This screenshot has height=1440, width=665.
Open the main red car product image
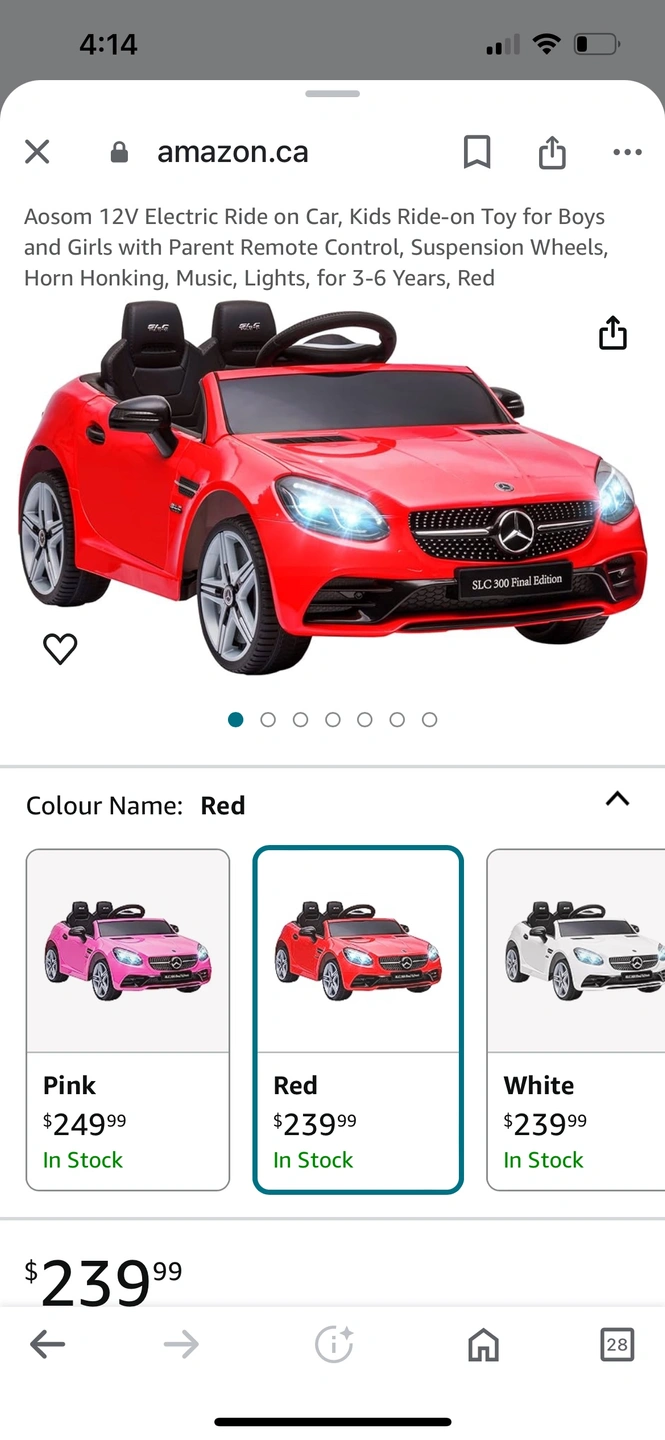click(332, 490)
